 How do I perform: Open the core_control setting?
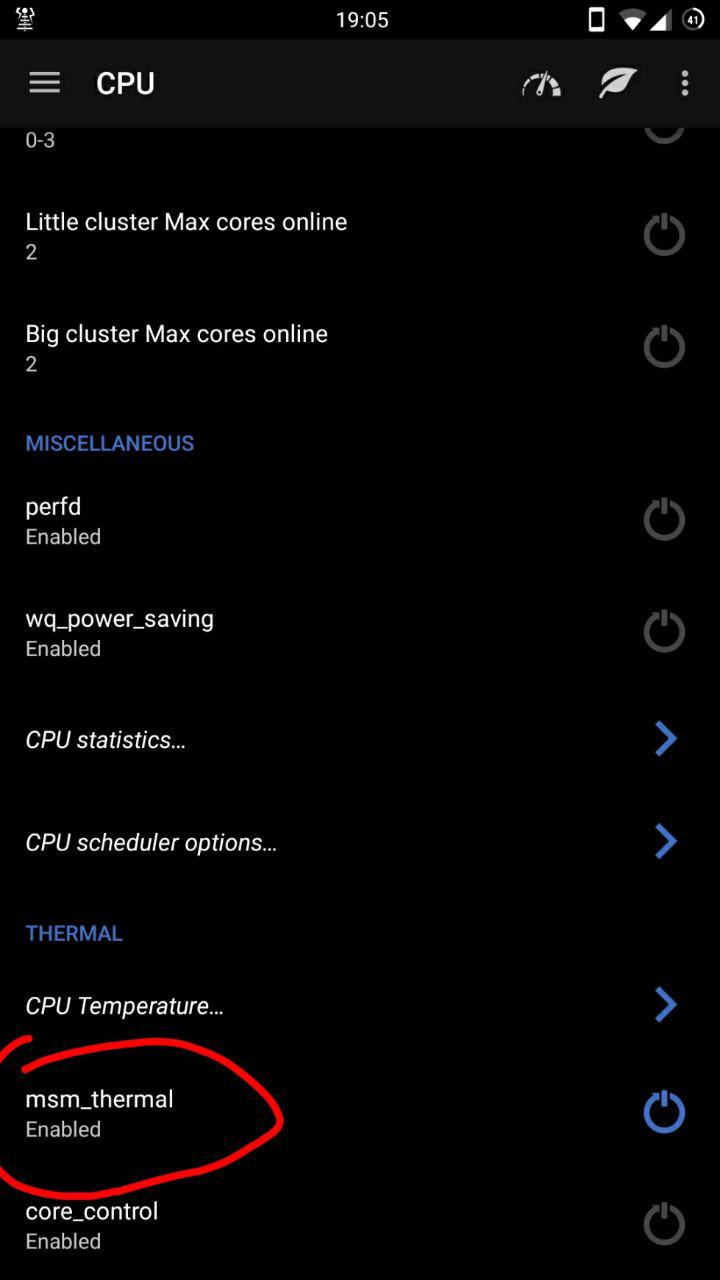pyautogui.click(x=92, y=1224)
